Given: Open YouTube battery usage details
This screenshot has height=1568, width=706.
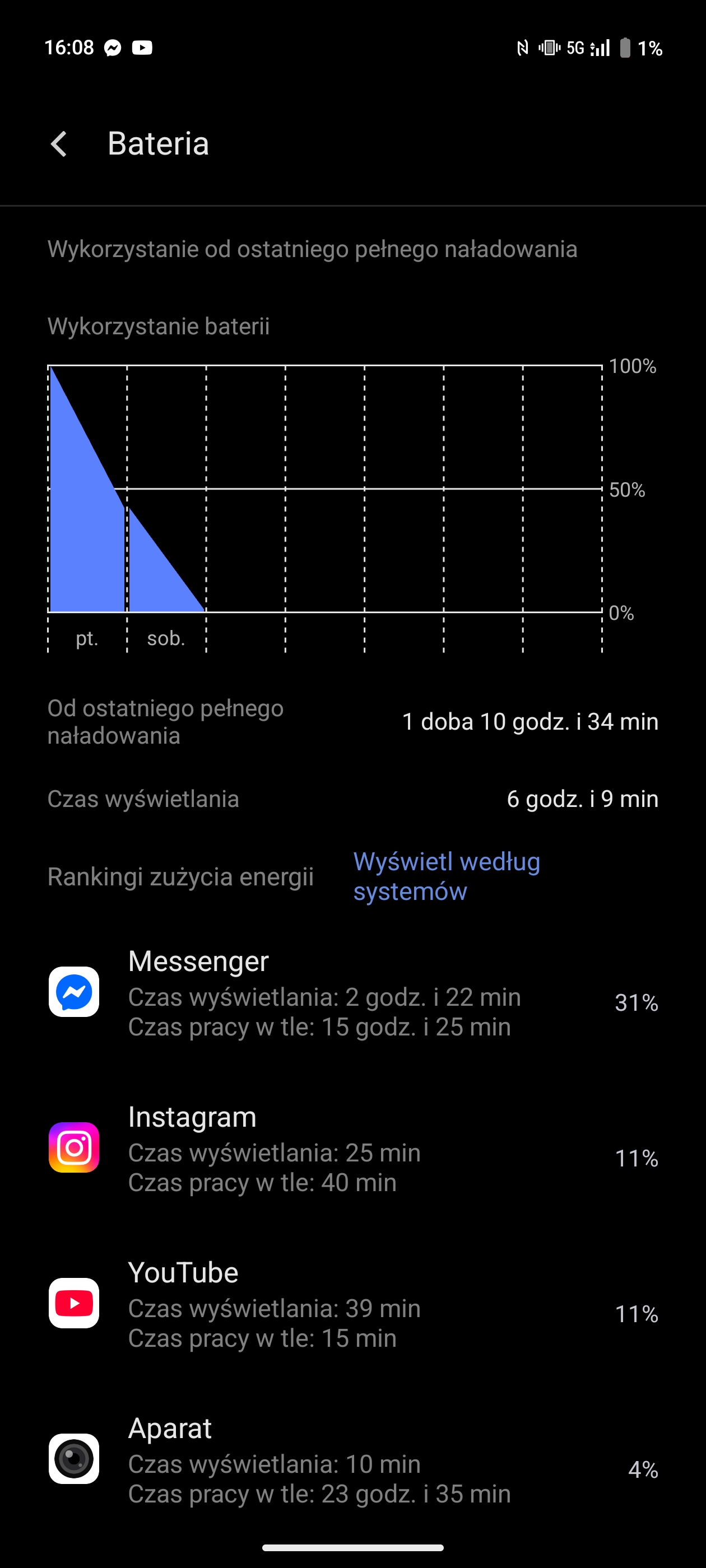Looking at the screenshot, I should pyautogui.click(x=354, y=1304).
